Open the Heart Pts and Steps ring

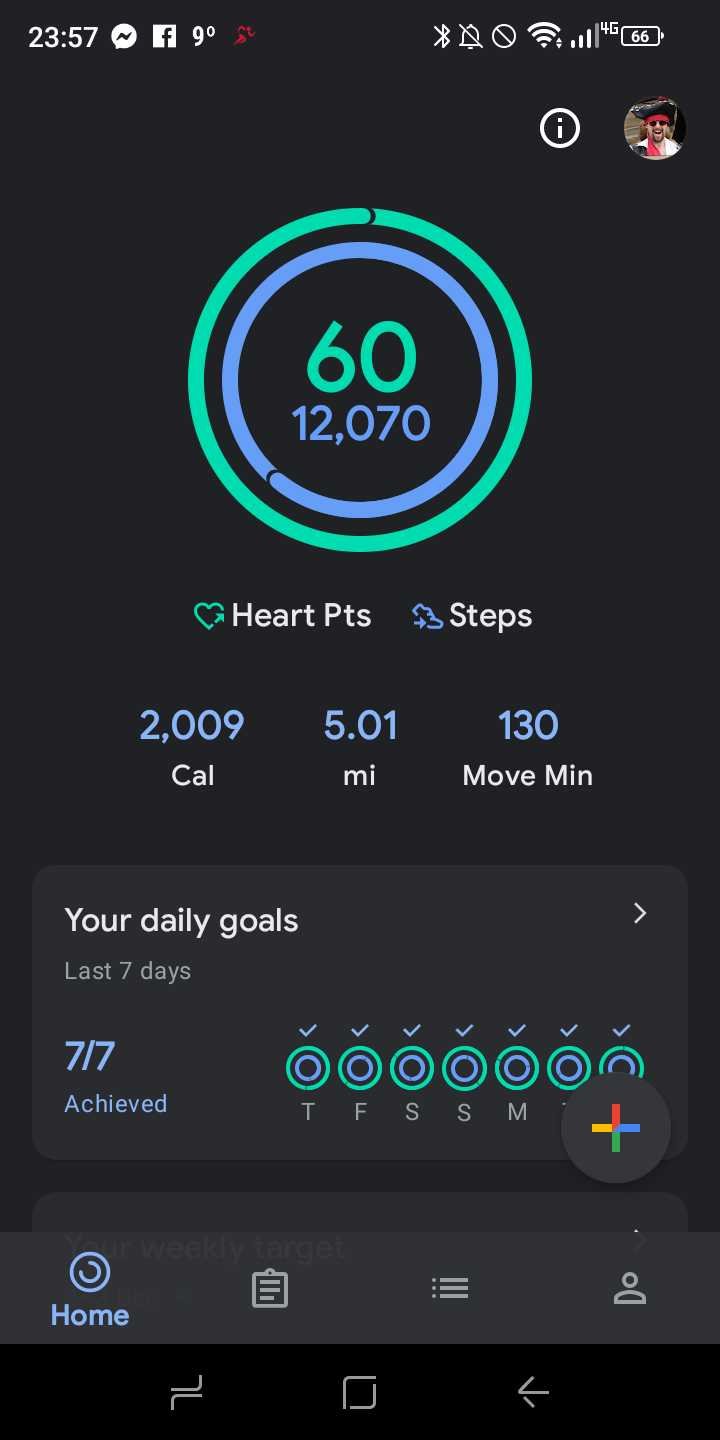pos(360,380)
